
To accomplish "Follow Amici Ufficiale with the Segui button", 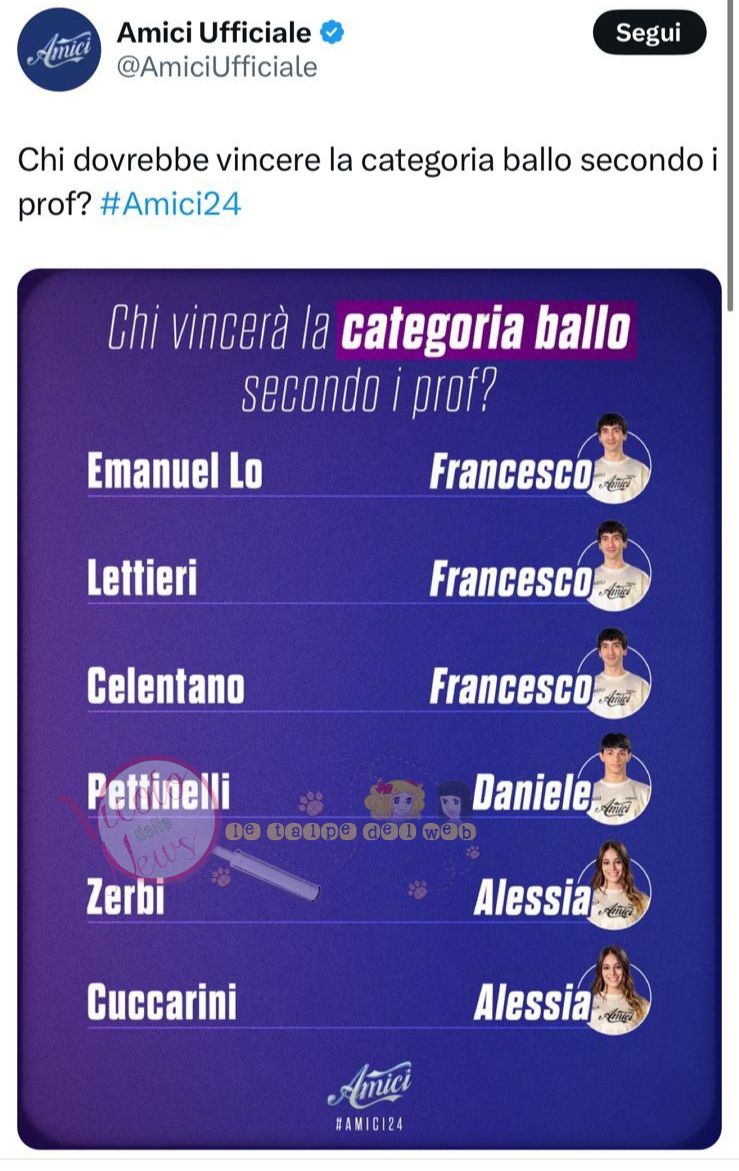I will [648, 34].
